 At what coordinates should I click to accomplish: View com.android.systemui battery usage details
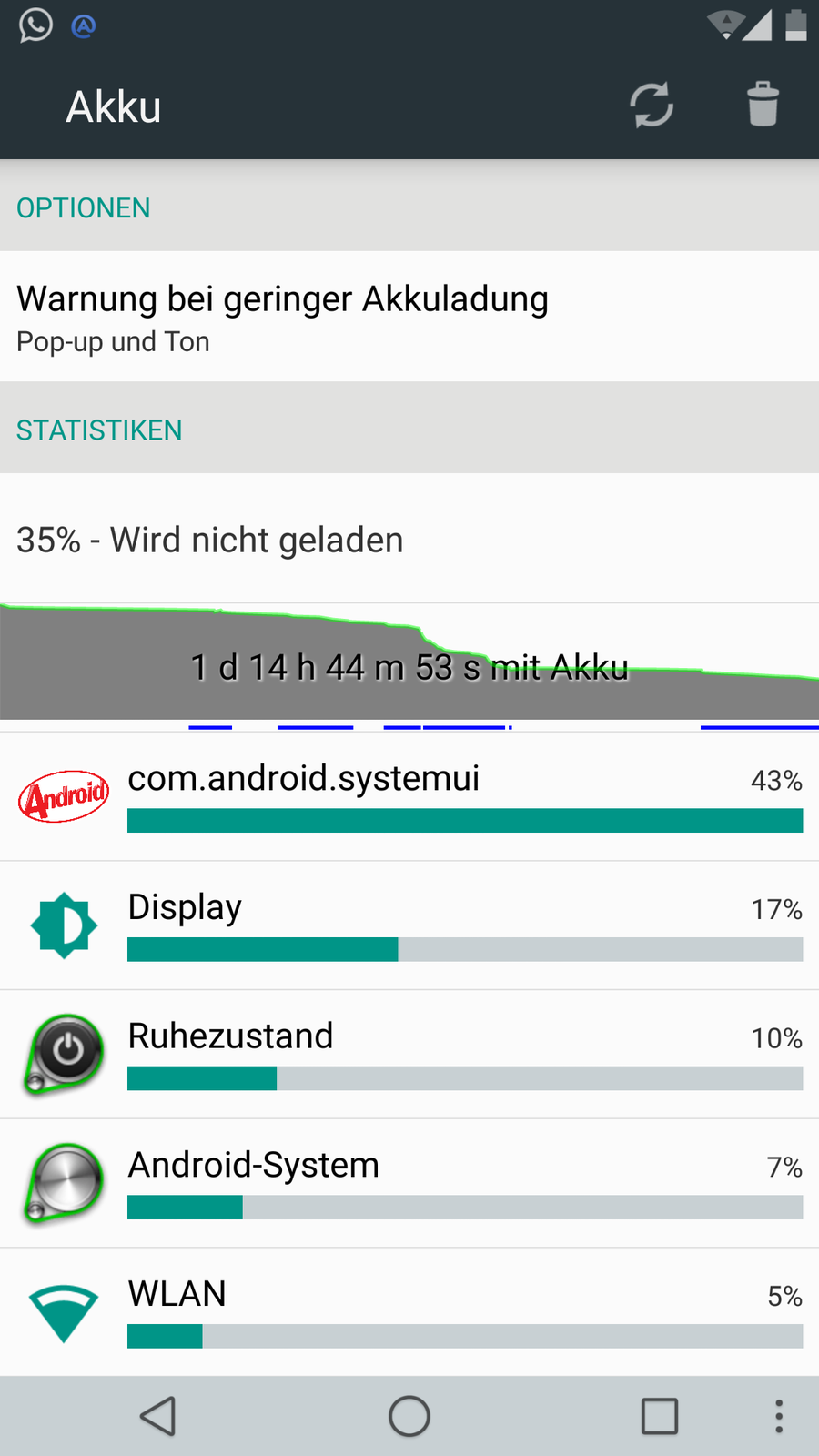[x=409, y=797]
